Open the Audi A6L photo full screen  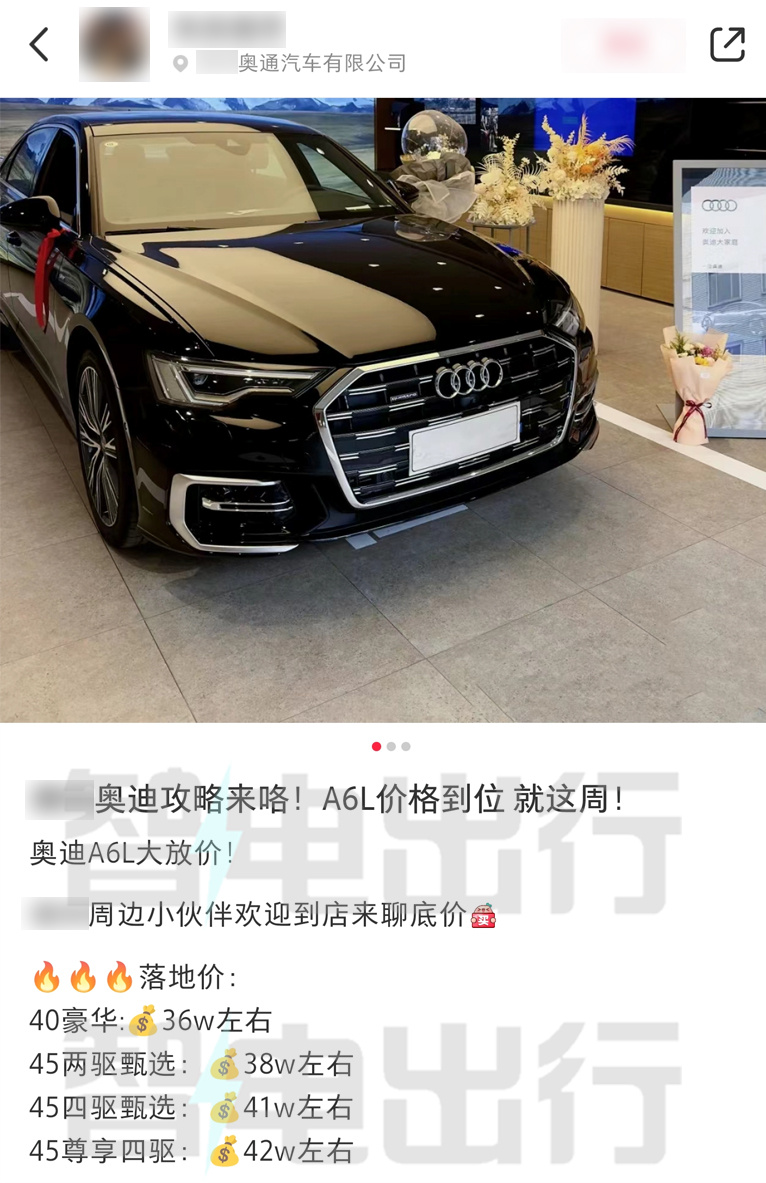383,410
